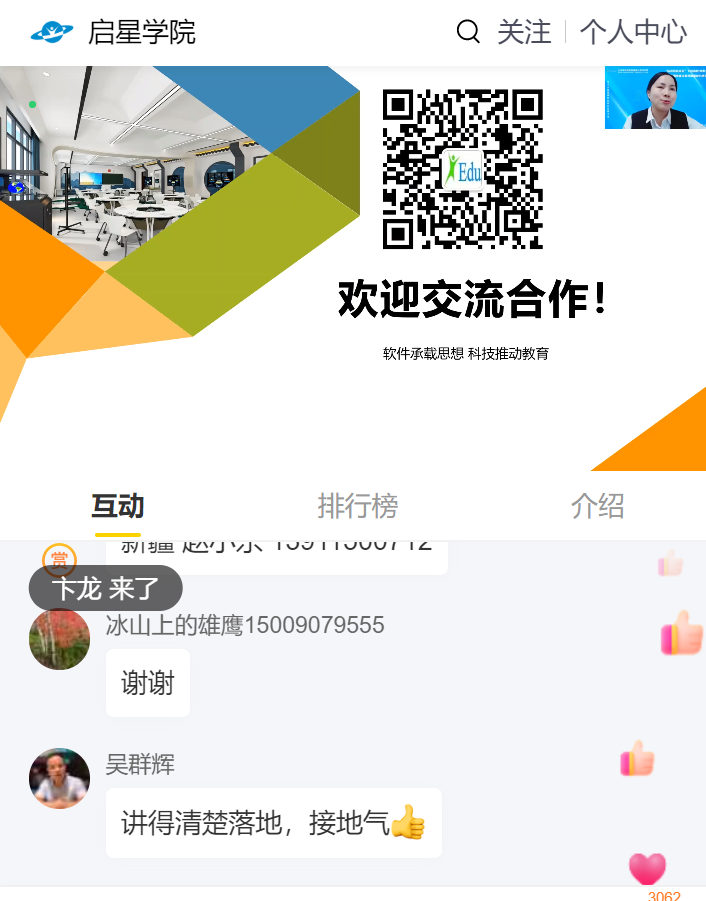This screenshot has width=706, height=901.
Task: Switch to the 介绍 tab
Action: (x=597, y=506)
